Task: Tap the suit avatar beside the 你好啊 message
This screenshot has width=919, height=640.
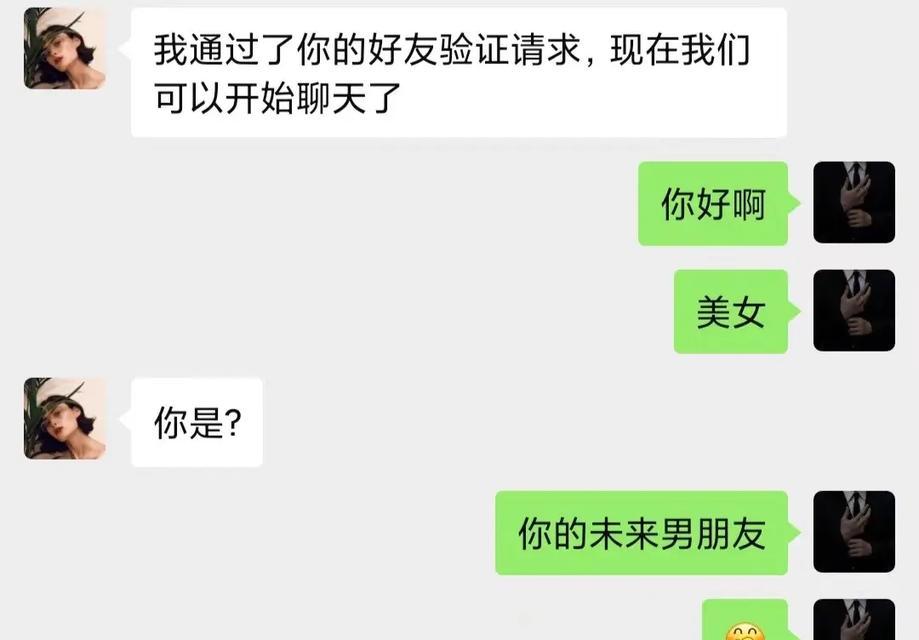Action: pos(853,202)
